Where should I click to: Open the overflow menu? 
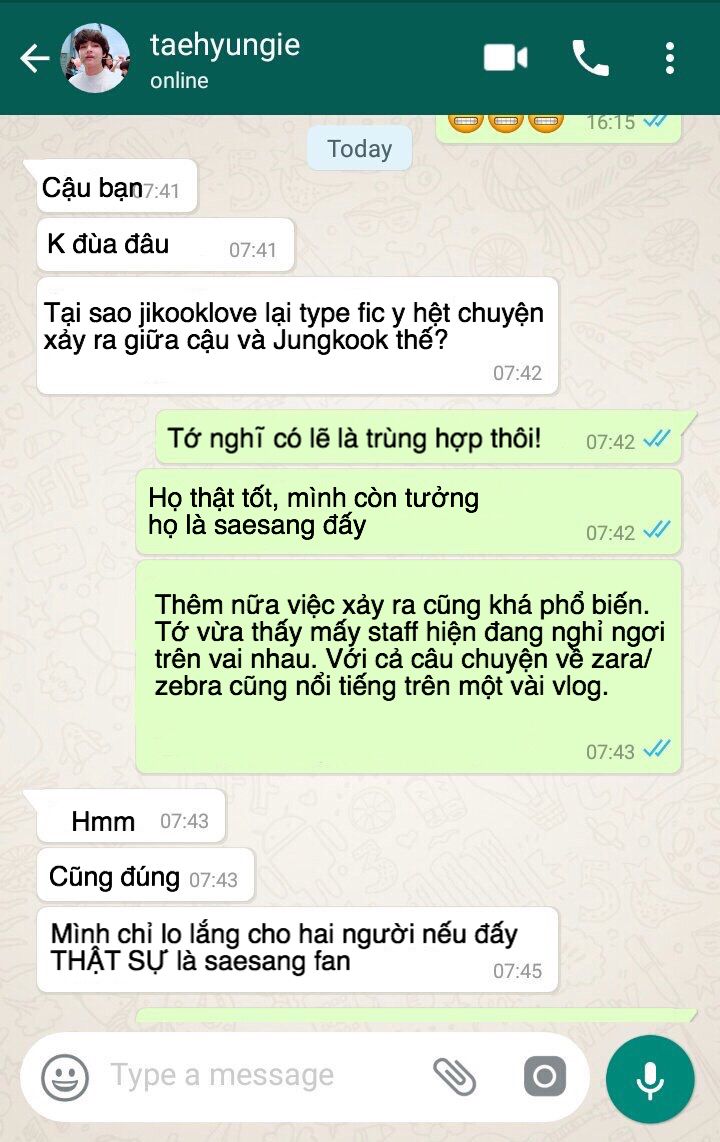click(670, 58)
